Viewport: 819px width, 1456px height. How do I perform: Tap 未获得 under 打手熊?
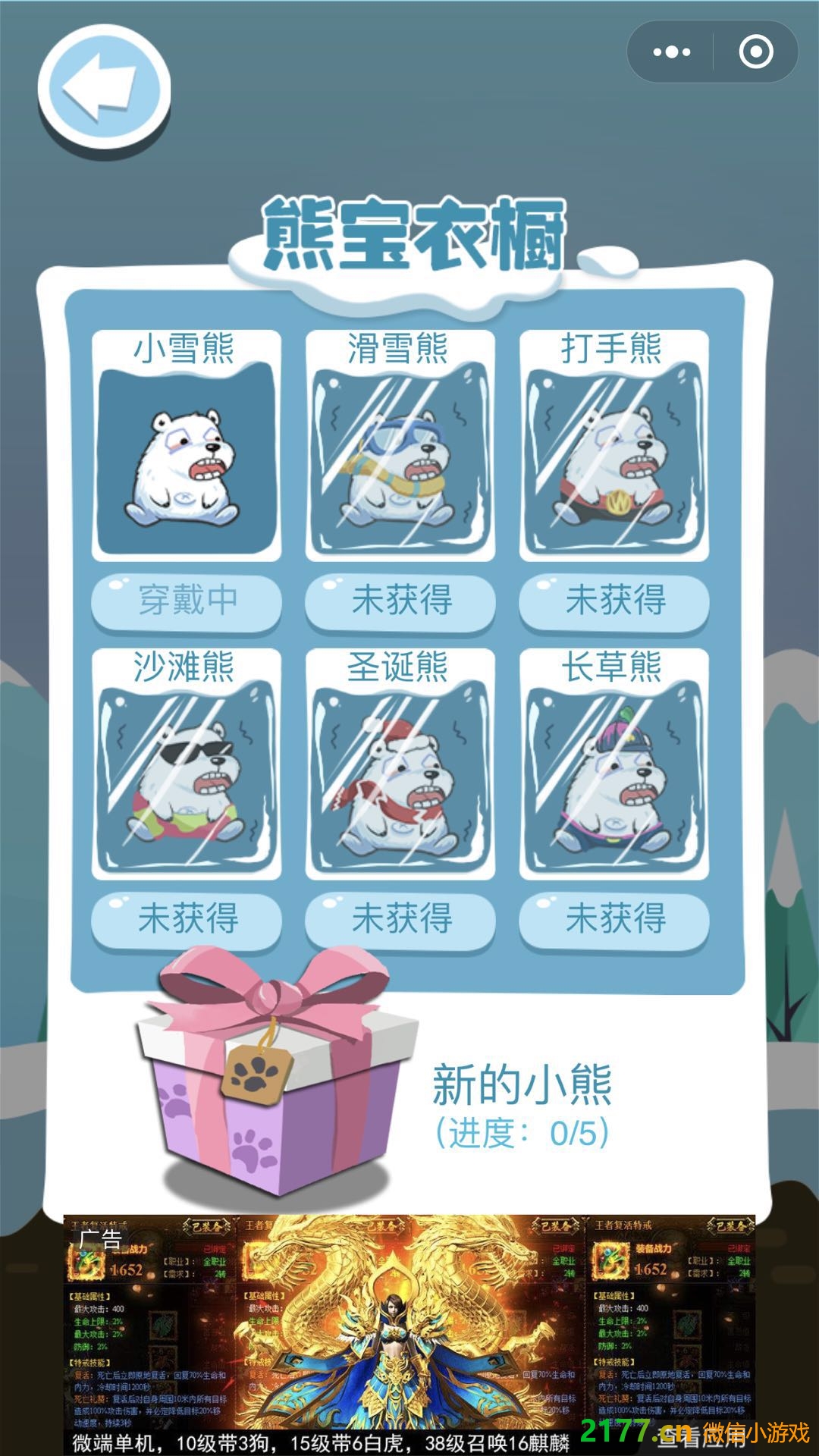[614, 601]
